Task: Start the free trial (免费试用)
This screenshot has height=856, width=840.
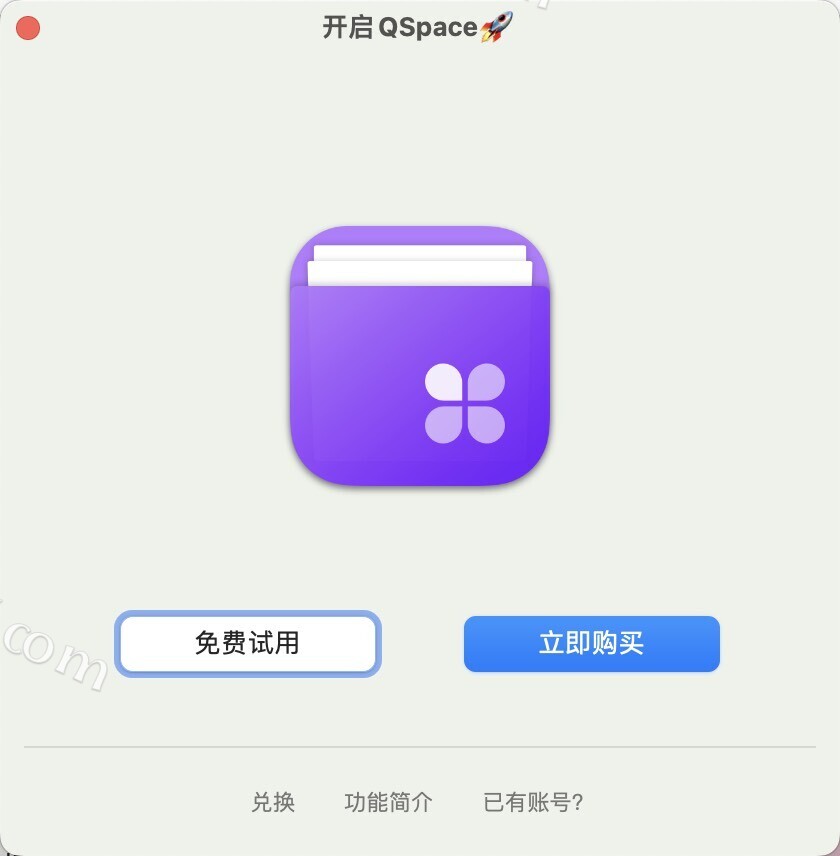Action: coord(247,643)
